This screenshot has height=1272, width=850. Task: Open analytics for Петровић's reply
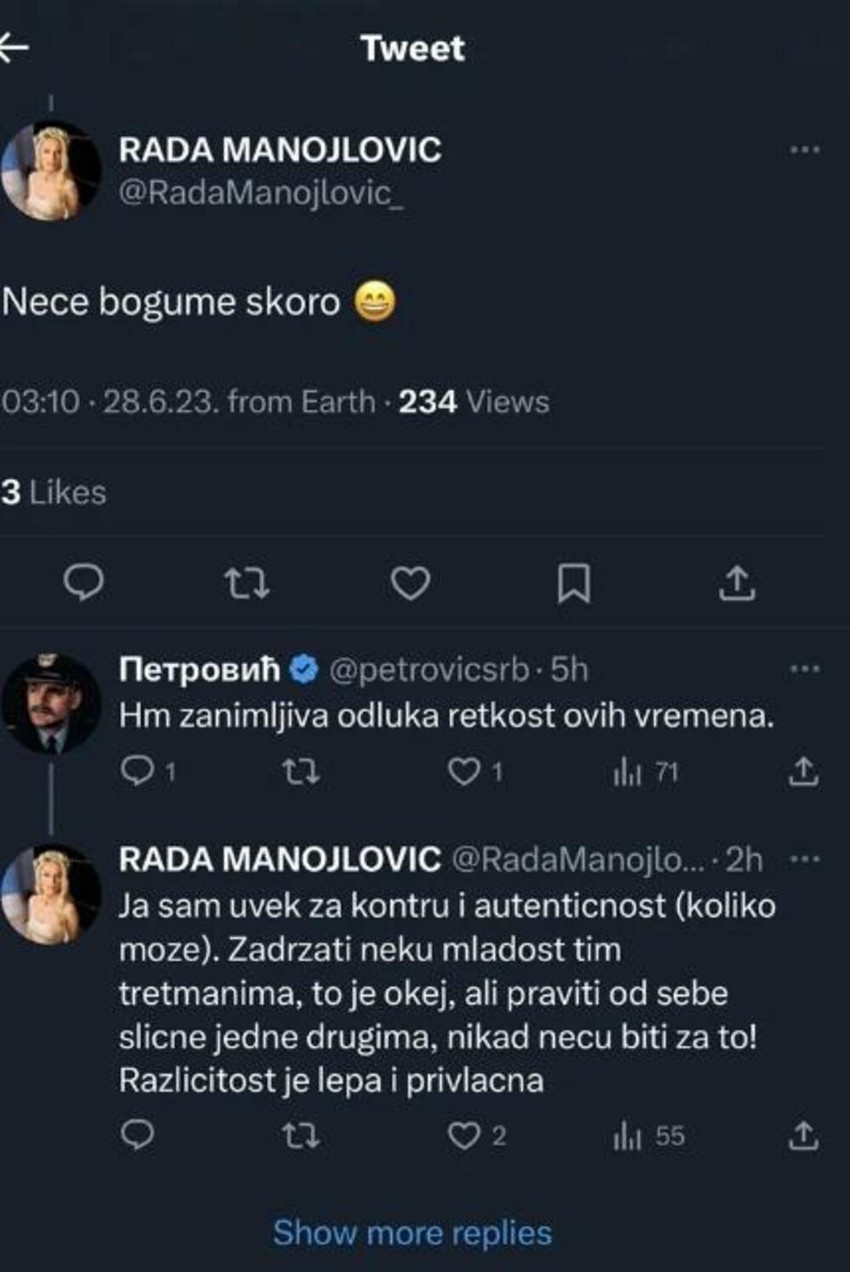tap(630, 770)
